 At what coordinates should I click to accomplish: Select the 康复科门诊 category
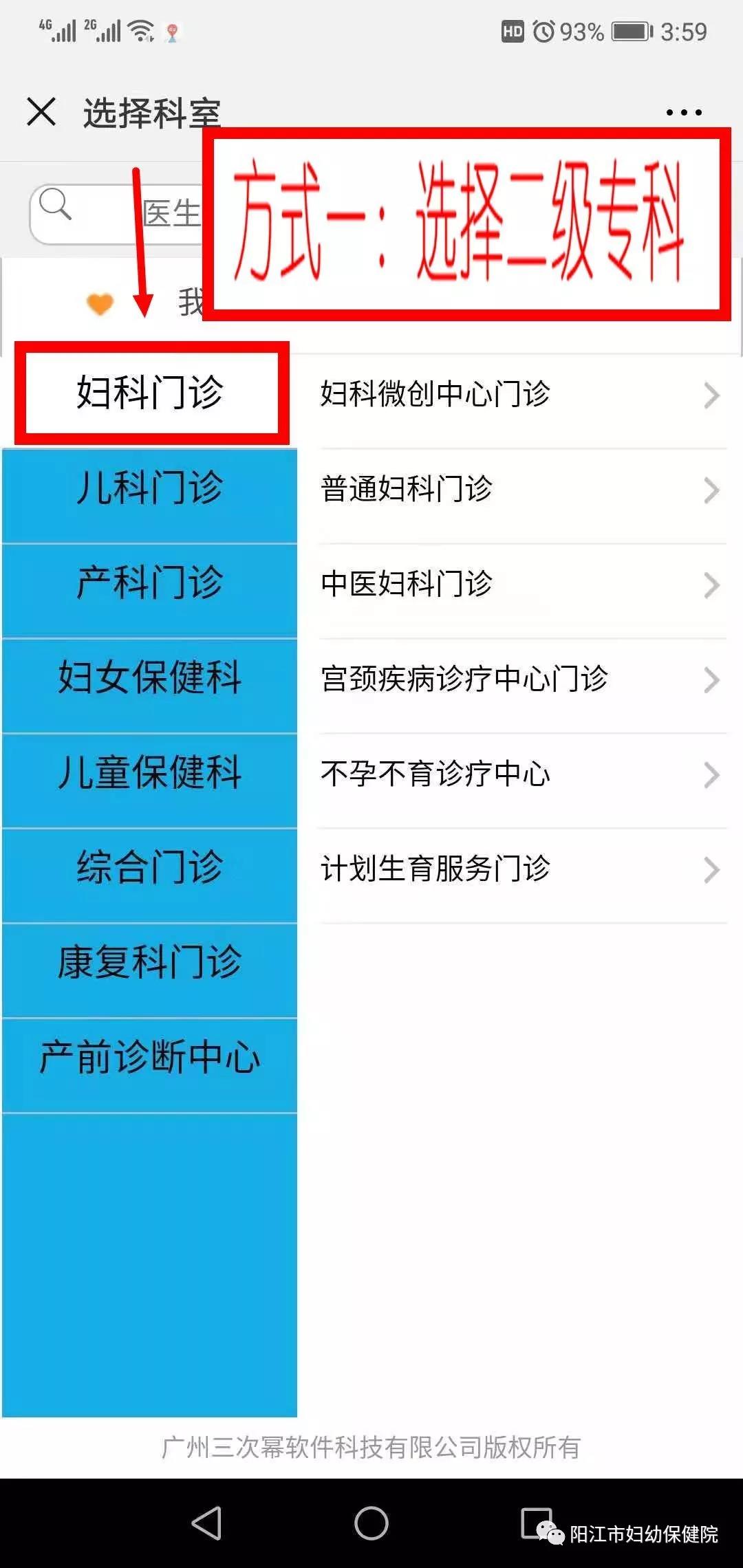click(150, 963)
